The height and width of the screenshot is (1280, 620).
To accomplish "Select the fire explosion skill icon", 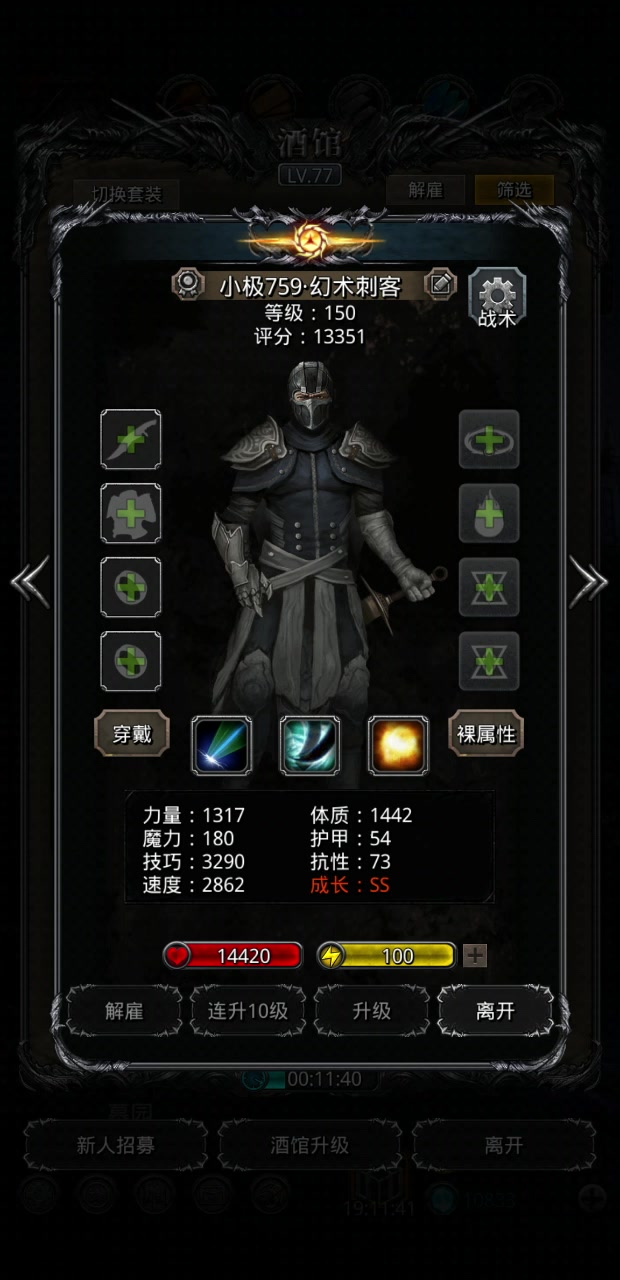I will click(x=398, y=745).
